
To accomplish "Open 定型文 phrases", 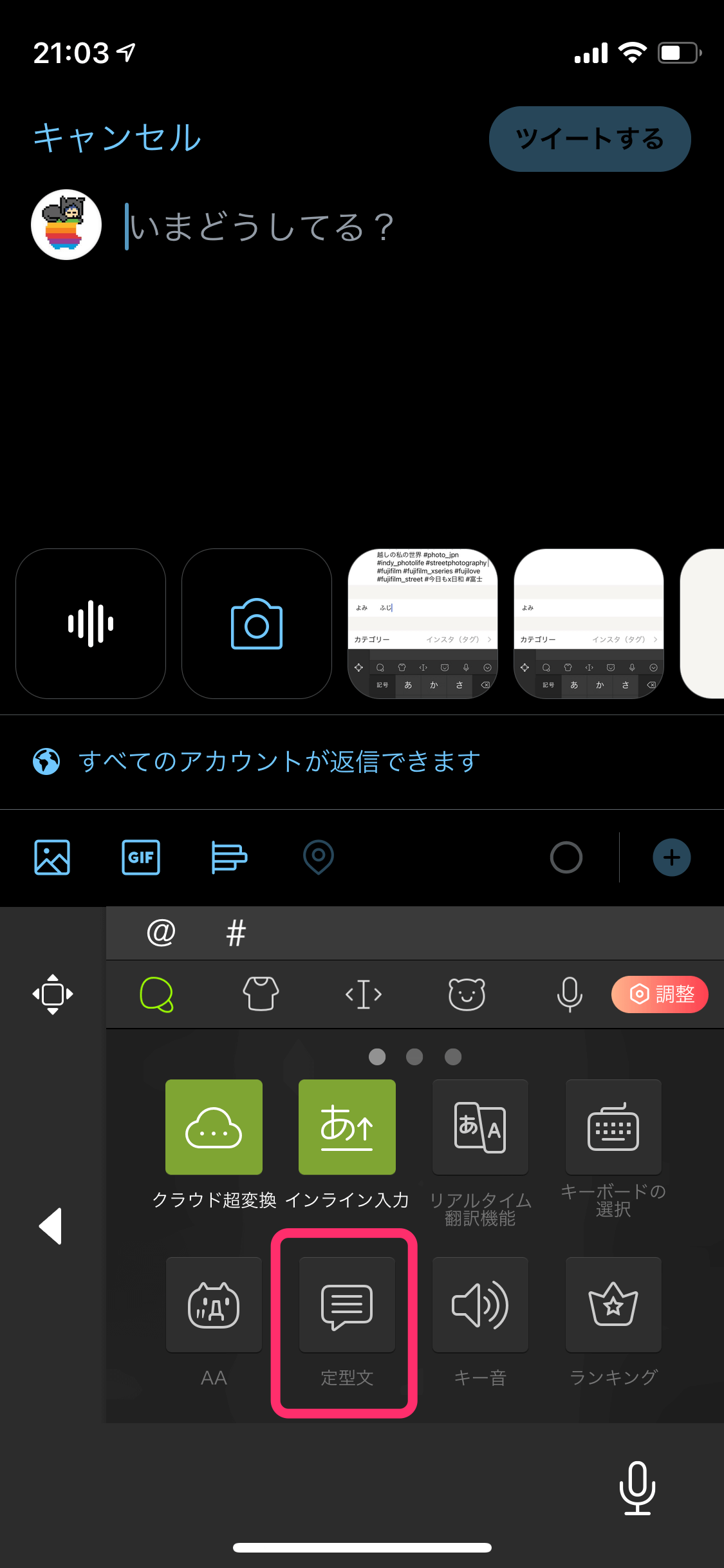I will coord(347,1305).
